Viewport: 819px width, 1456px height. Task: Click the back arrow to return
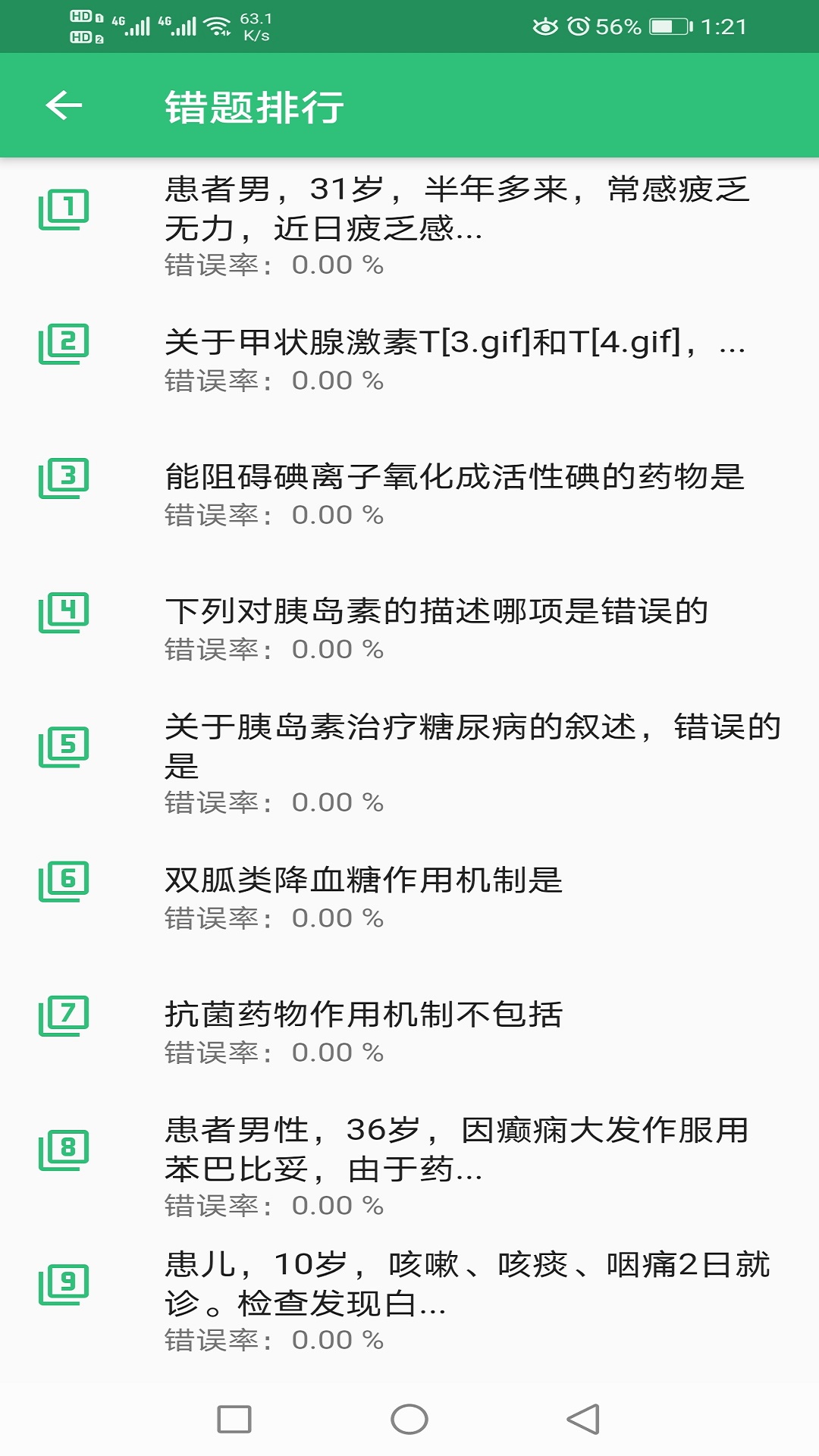[62, 106]
